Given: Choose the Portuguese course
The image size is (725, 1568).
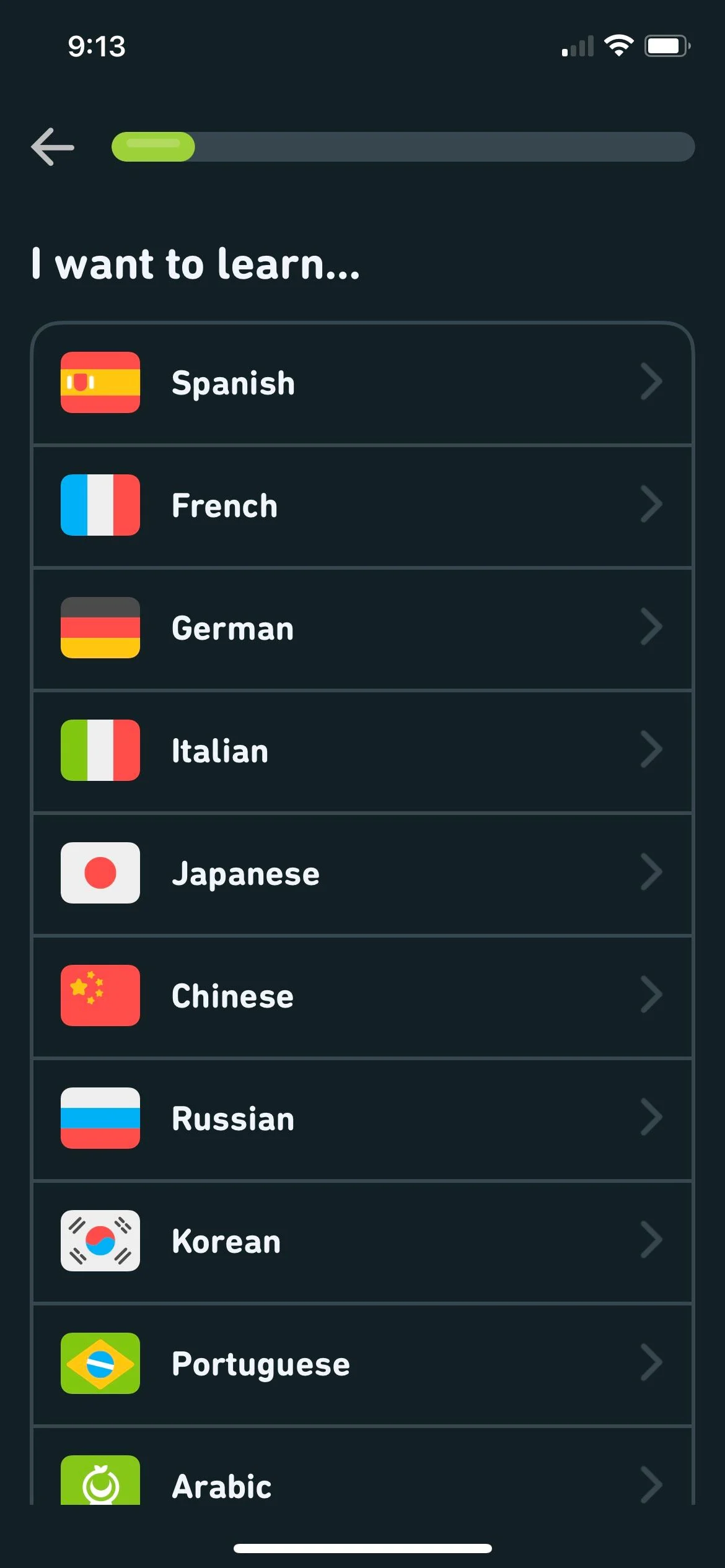Looking at the screenshot, I should coord(362,1364).
